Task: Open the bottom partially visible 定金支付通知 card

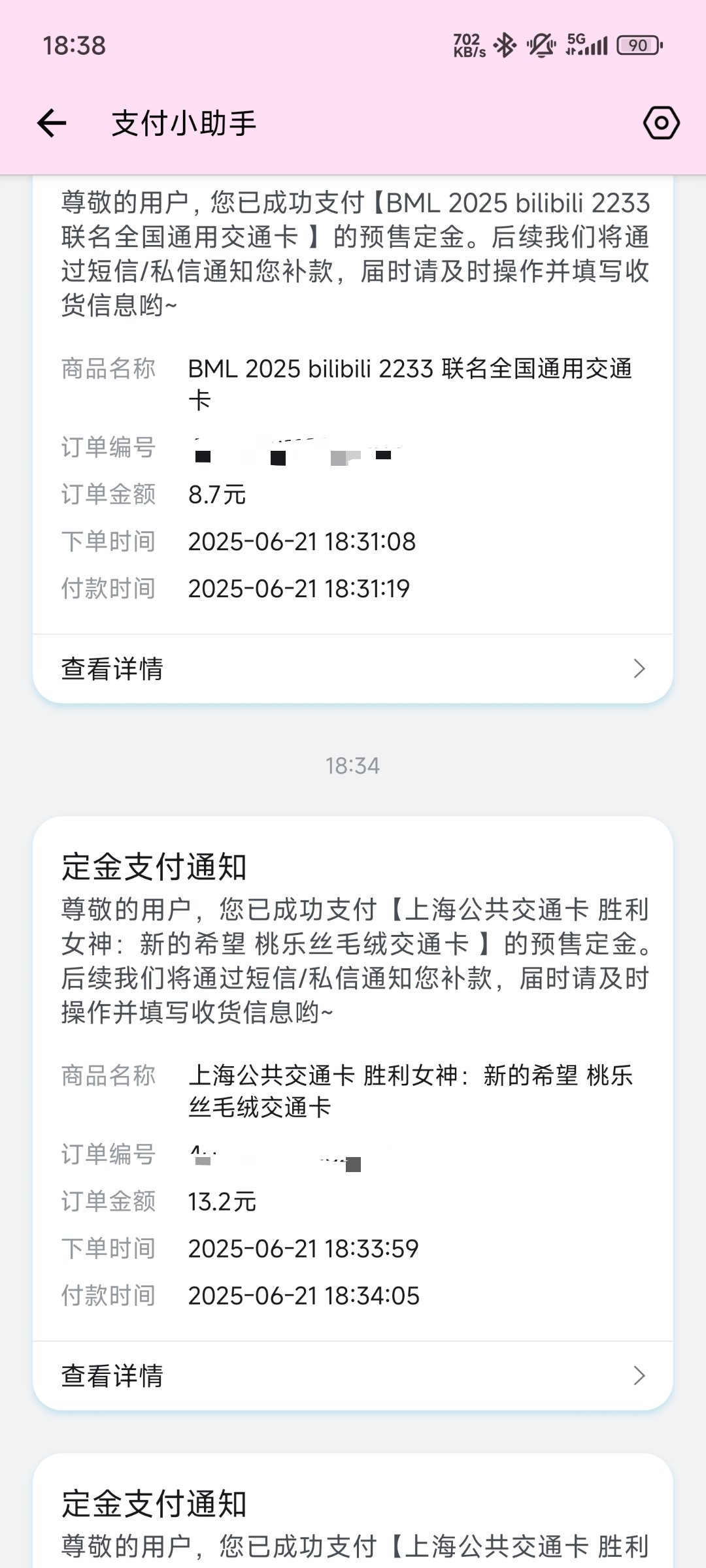Action: click(353, 1511)
